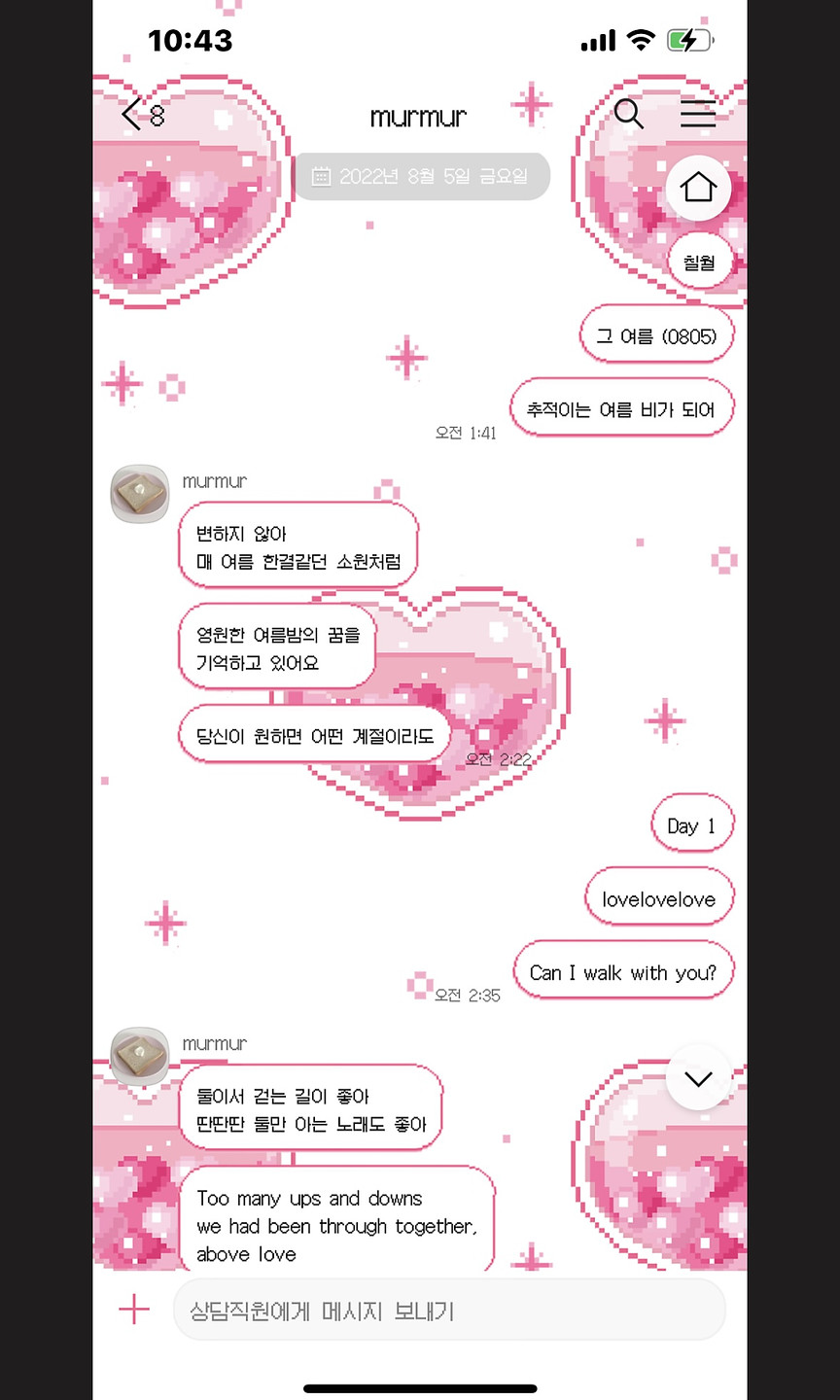Viewport: 840px width, 1400px height.
Task: Open the calendar date chip 2022년 8월 5일
Action: (x=422, y=177)
